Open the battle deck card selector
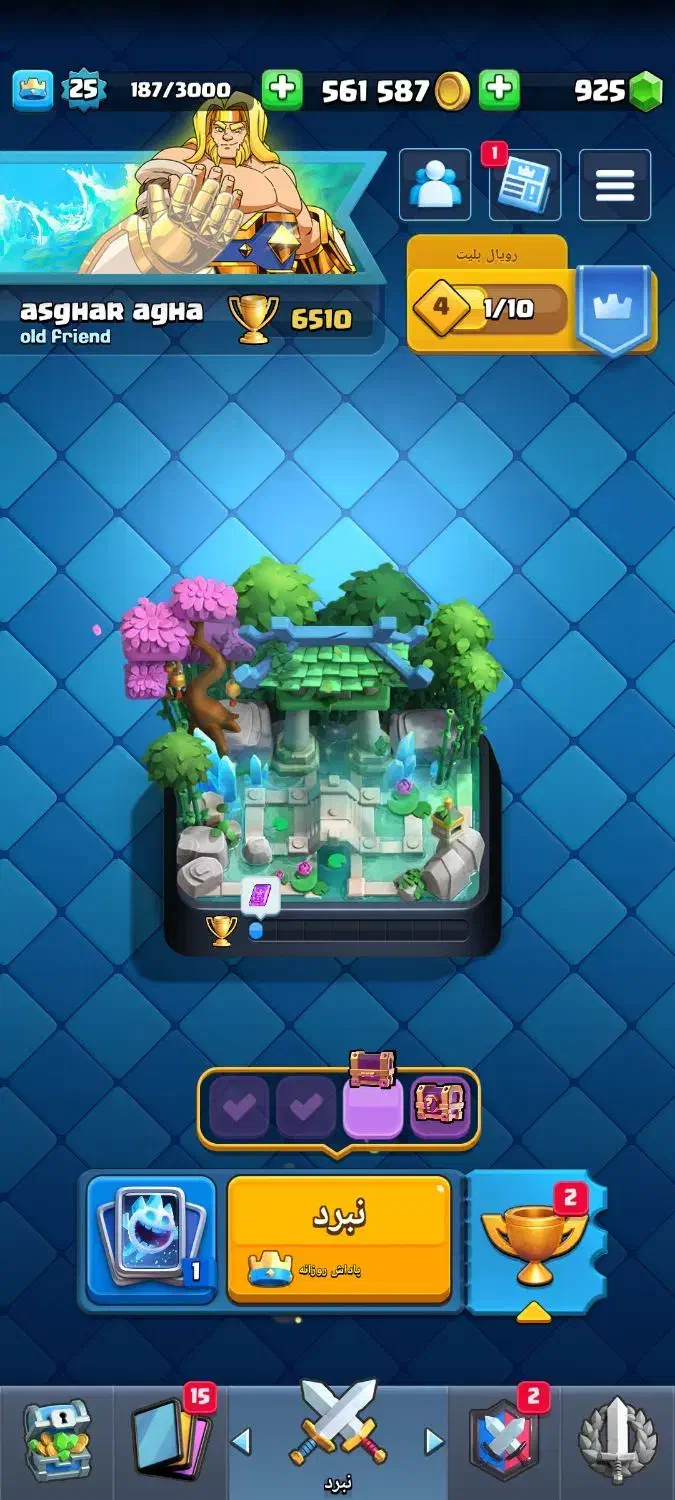This screenshot has height=1500, width=675. coord(151,1239)
